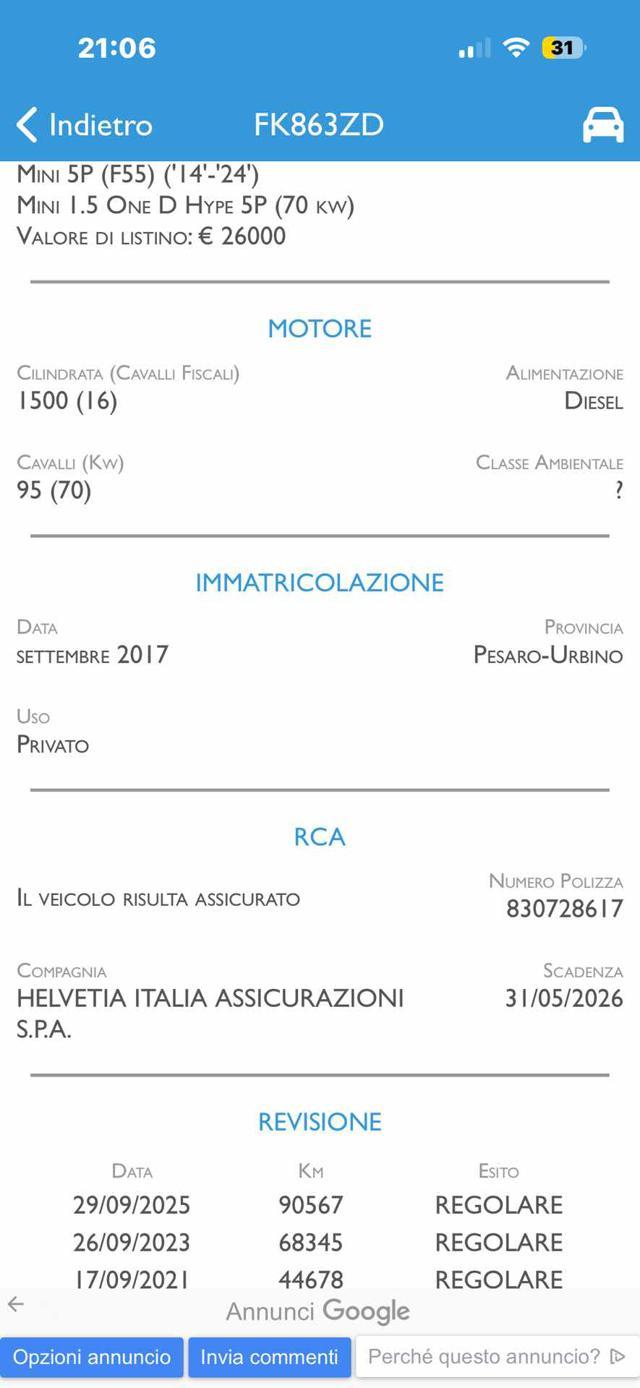Select Invia commenti on the ad

coord(269,1357)
